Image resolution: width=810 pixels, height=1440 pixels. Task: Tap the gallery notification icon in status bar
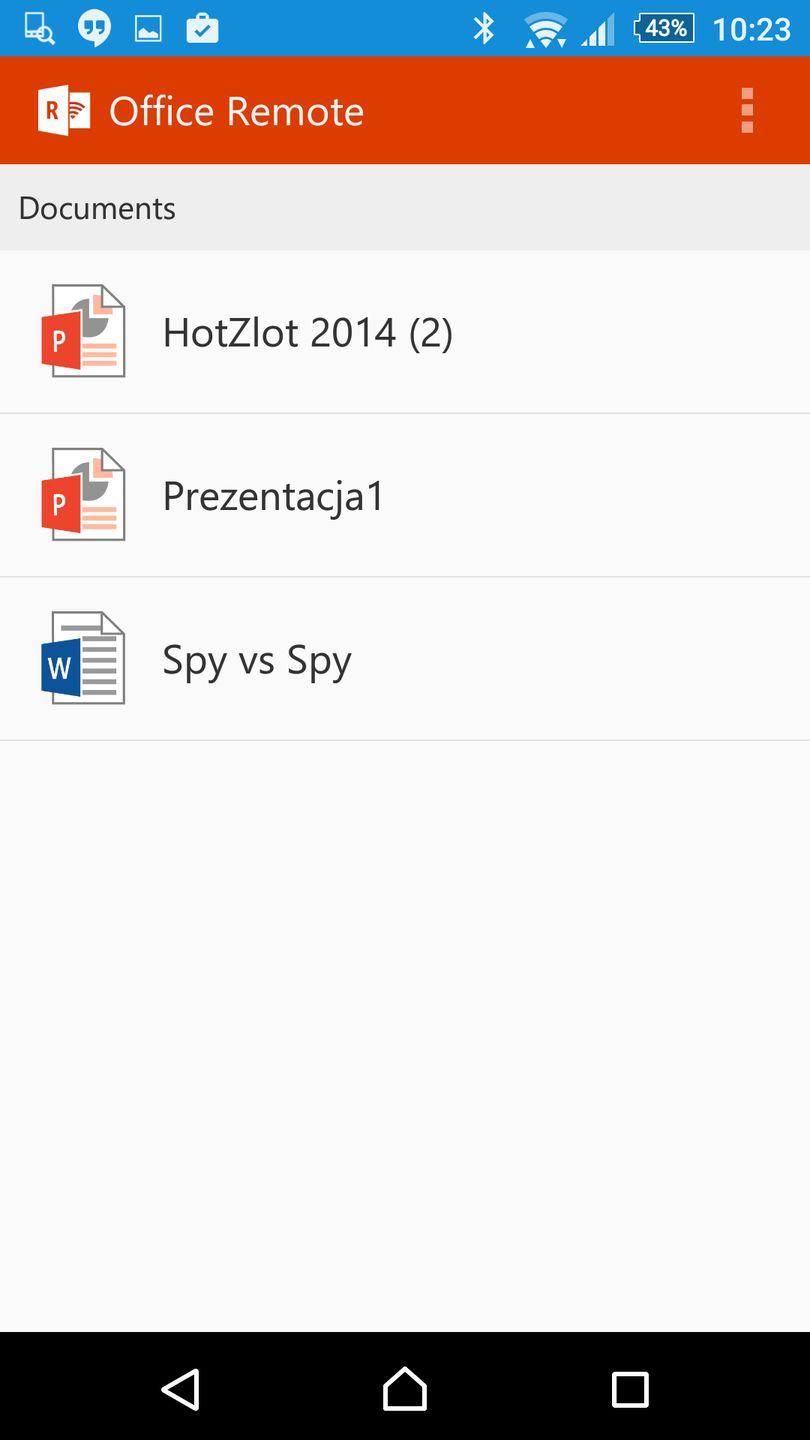148,28
